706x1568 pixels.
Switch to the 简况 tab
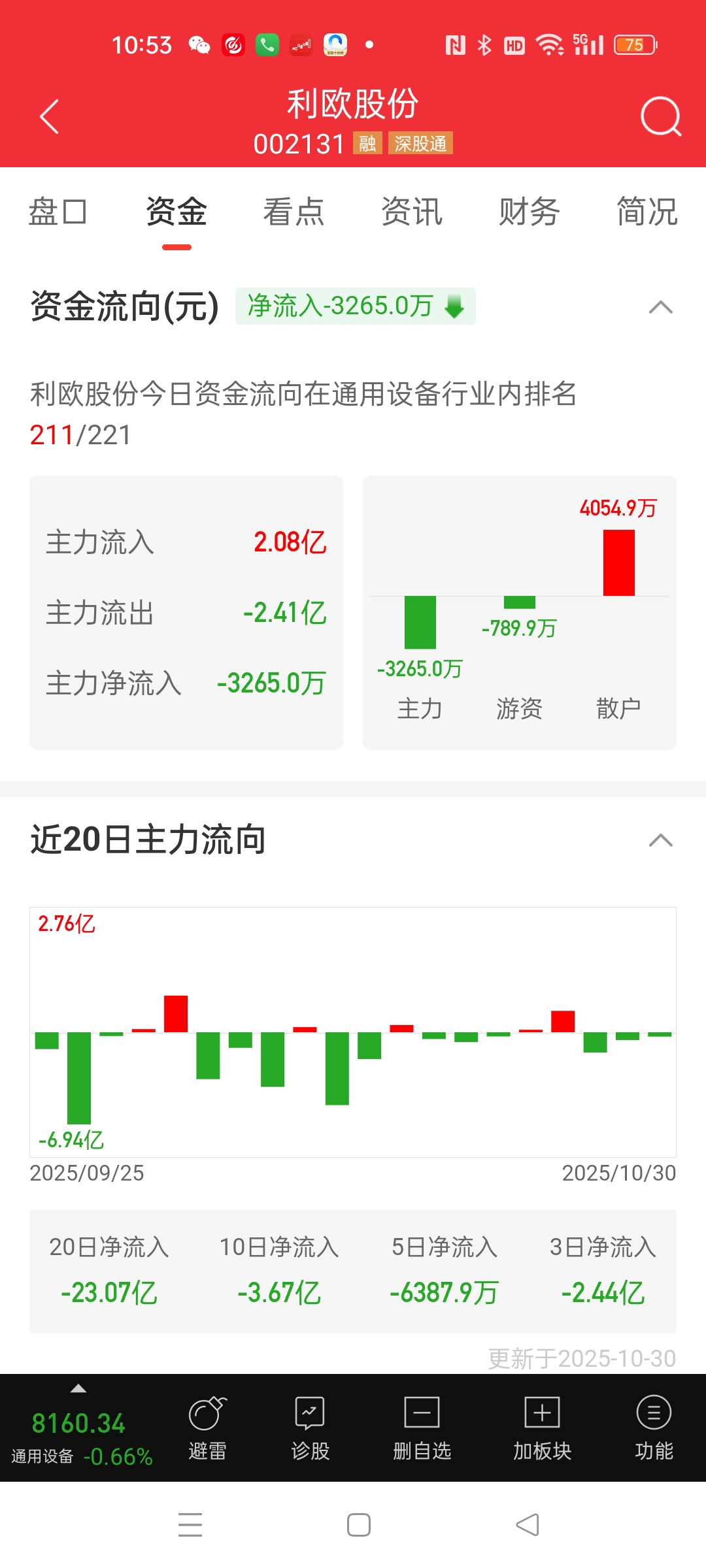click(x=647, y=212)
